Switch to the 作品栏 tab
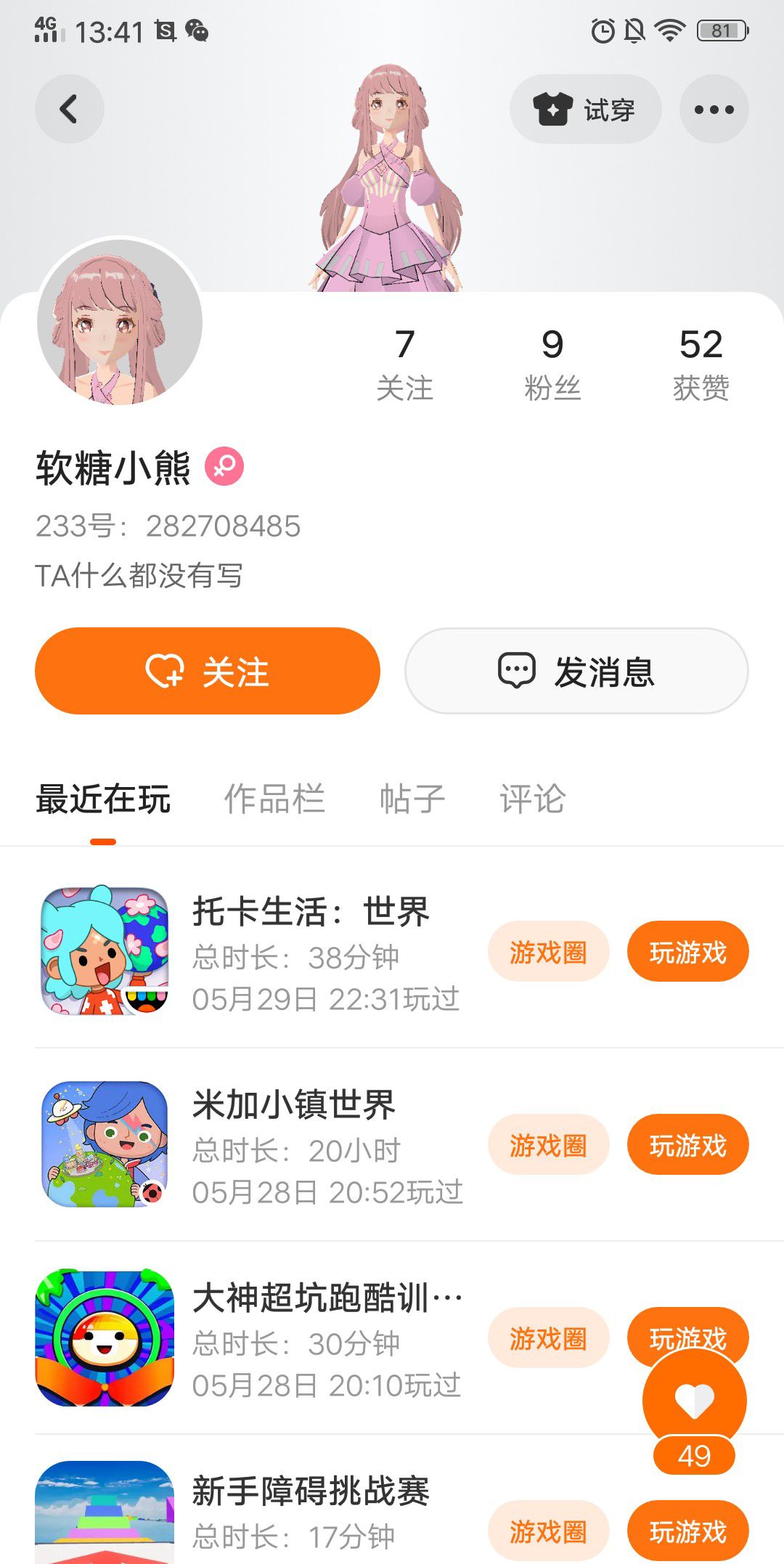Screen dimensions: 784x1564 [x=274, y=799]
